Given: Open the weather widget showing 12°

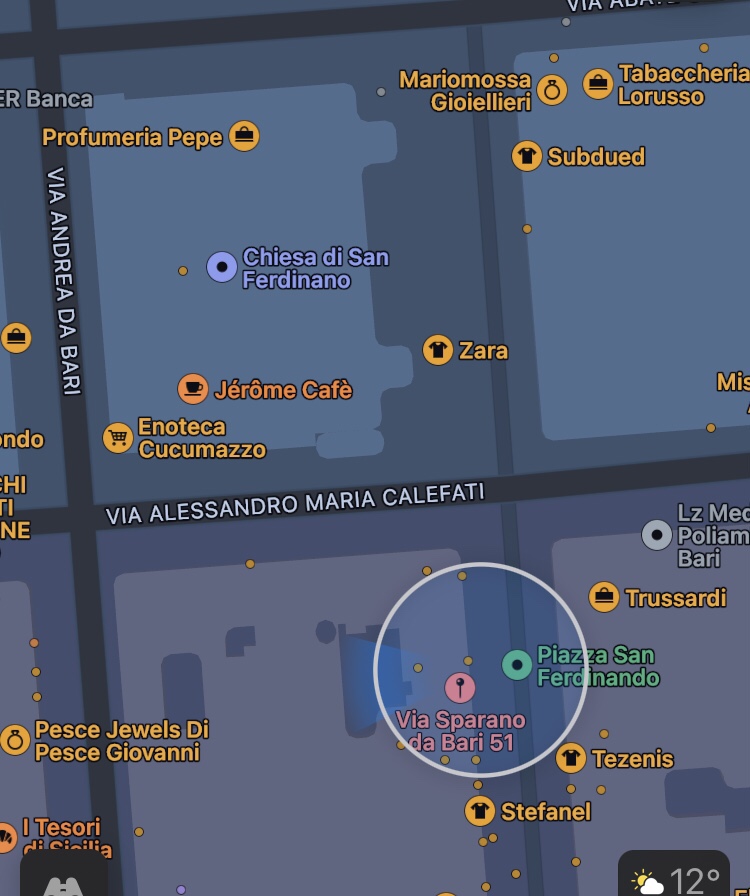Looking at the screenshot, I should click(674, 877).
